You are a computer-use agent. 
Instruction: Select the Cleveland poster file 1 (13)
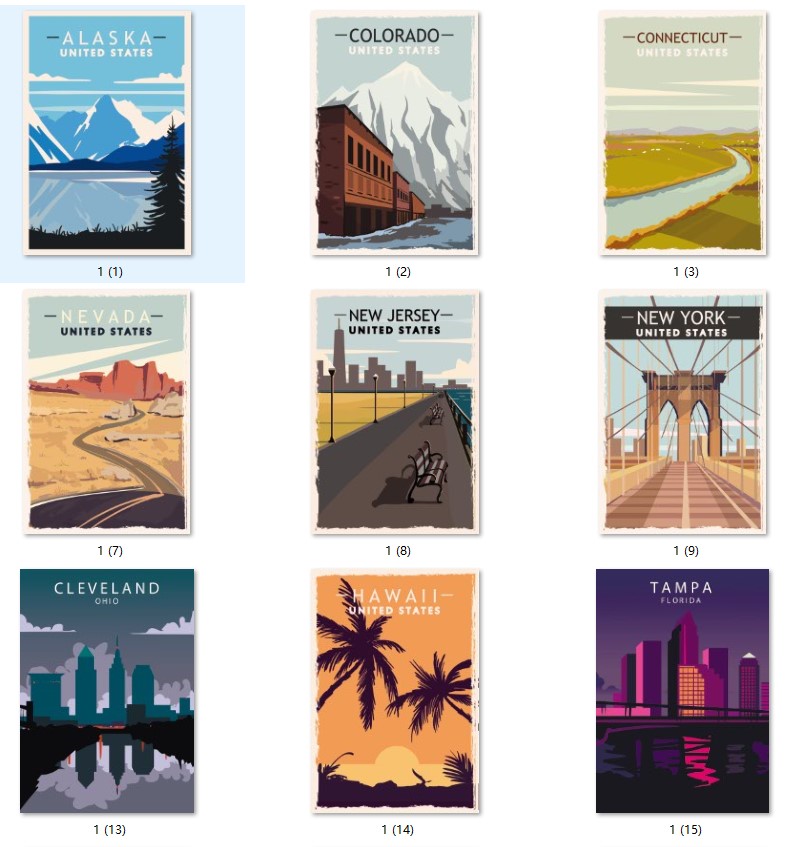(107, 691)
